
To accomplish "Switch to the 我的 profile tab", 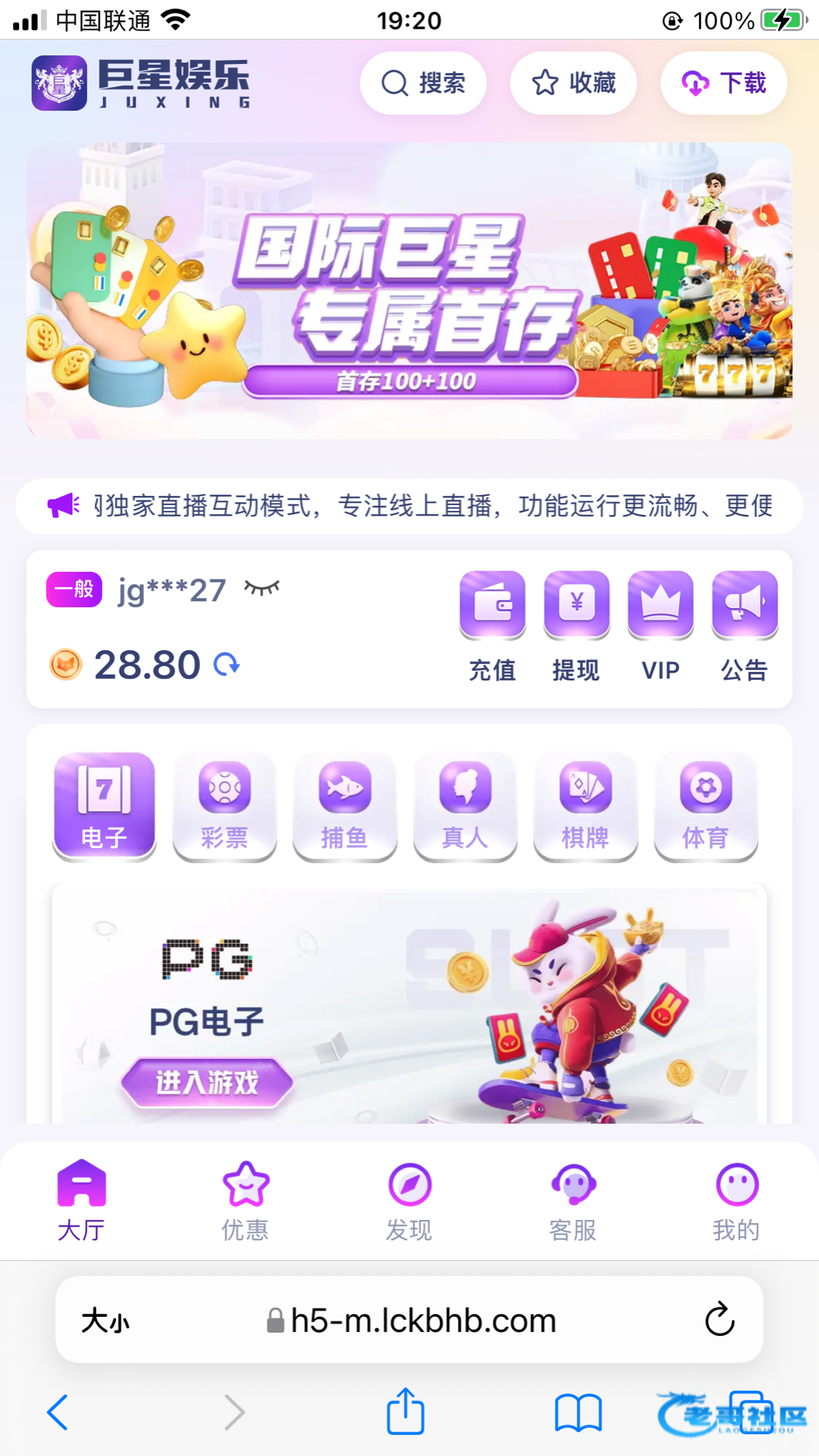I will tap(736, 1201).
